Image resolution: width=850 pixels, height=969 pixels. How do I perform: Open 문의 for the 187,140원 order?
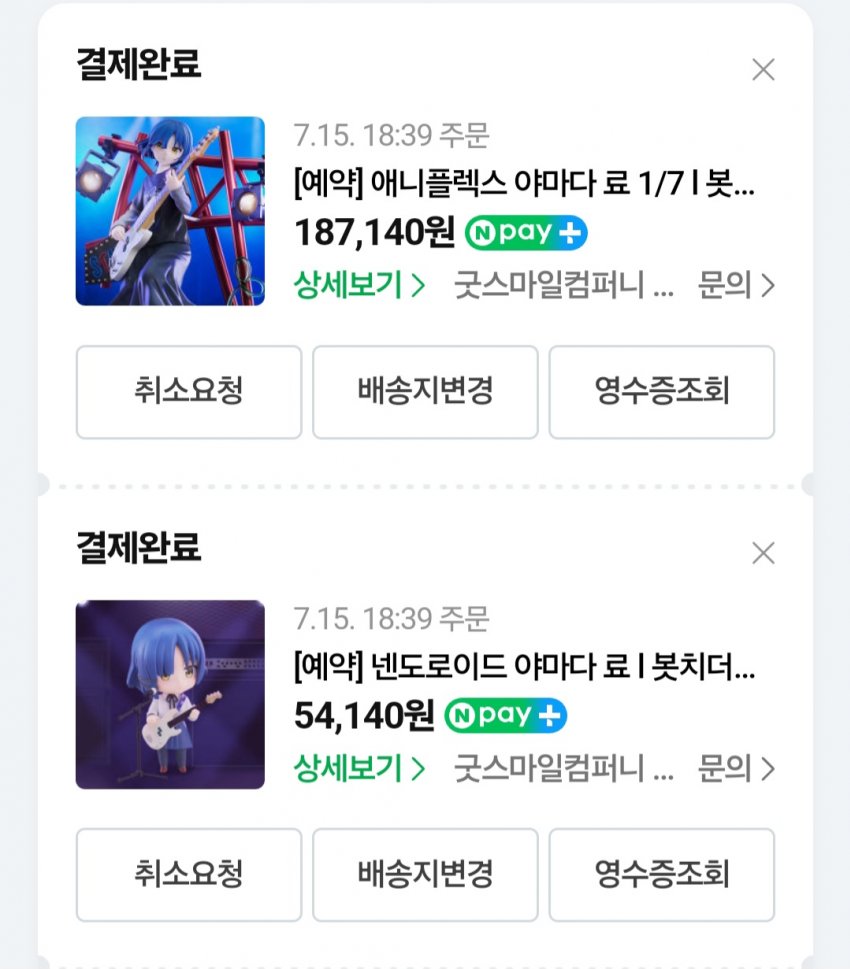click(x=736, y=286)
